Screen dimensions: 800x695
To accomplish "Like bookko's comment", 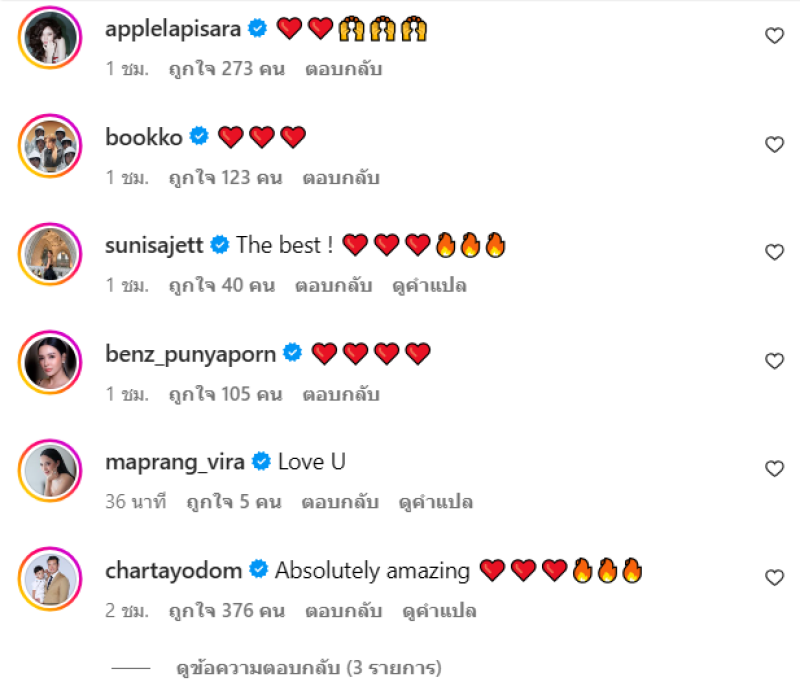I will [774, 144].
